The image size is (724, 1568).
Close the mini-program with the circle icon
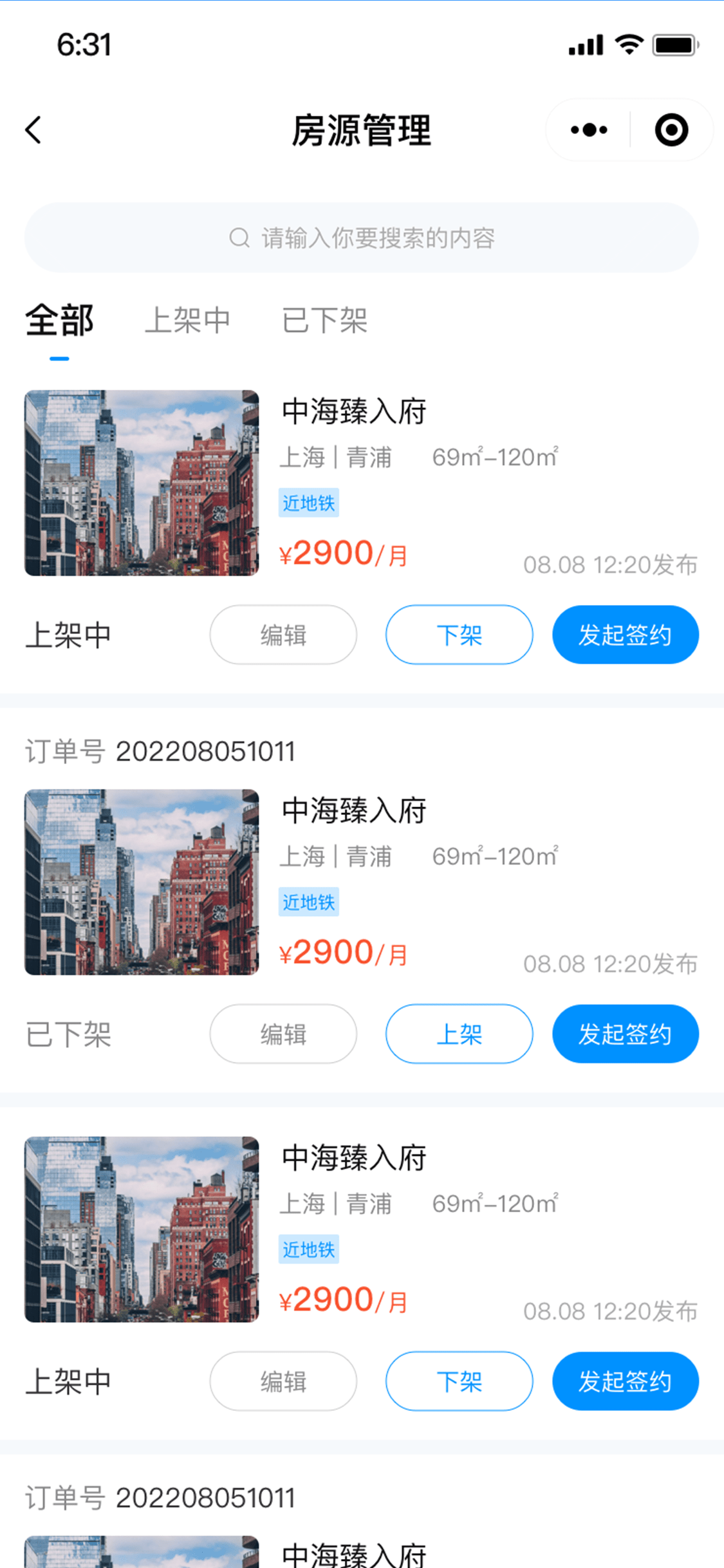pos(671,130)
